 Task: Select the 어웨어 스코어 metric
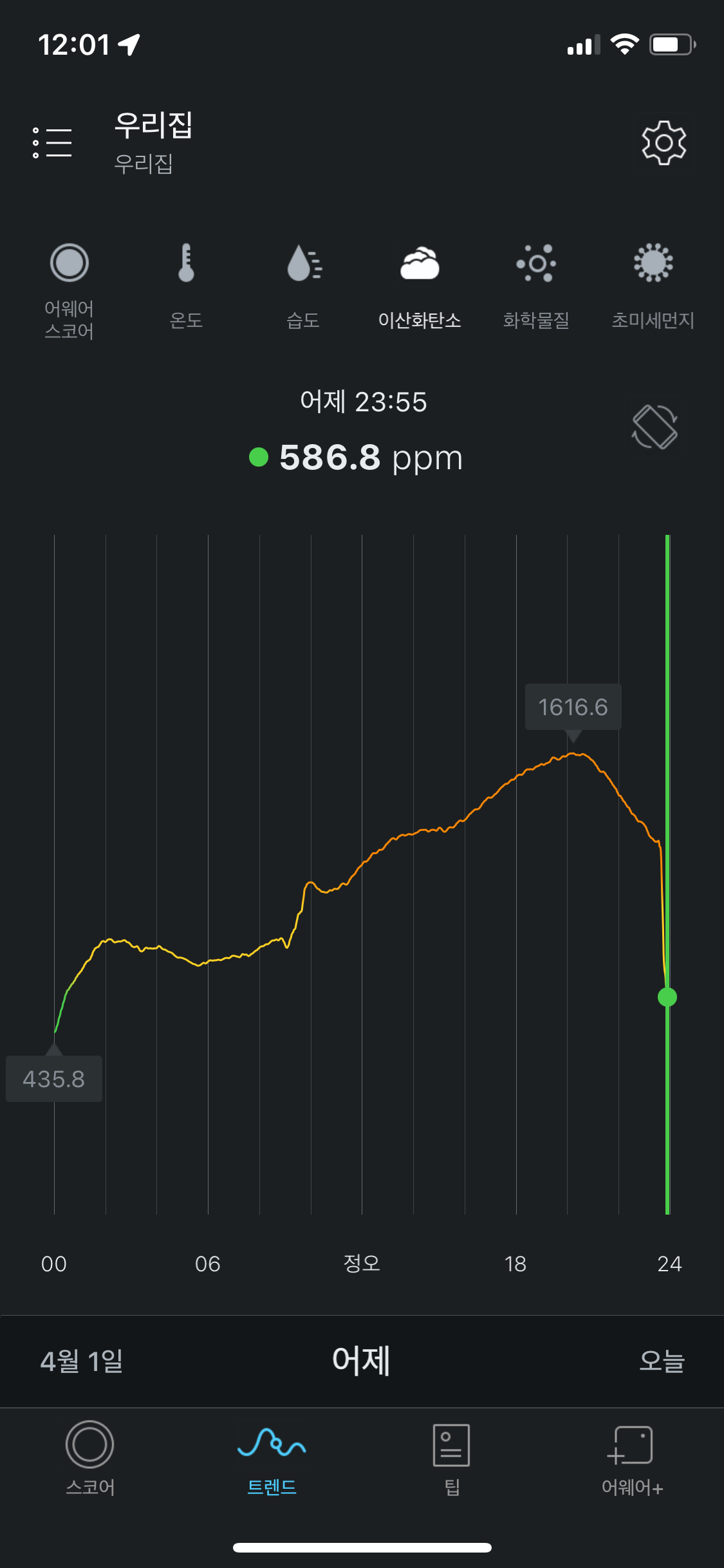pyautogui.click(x=69, y=291)
